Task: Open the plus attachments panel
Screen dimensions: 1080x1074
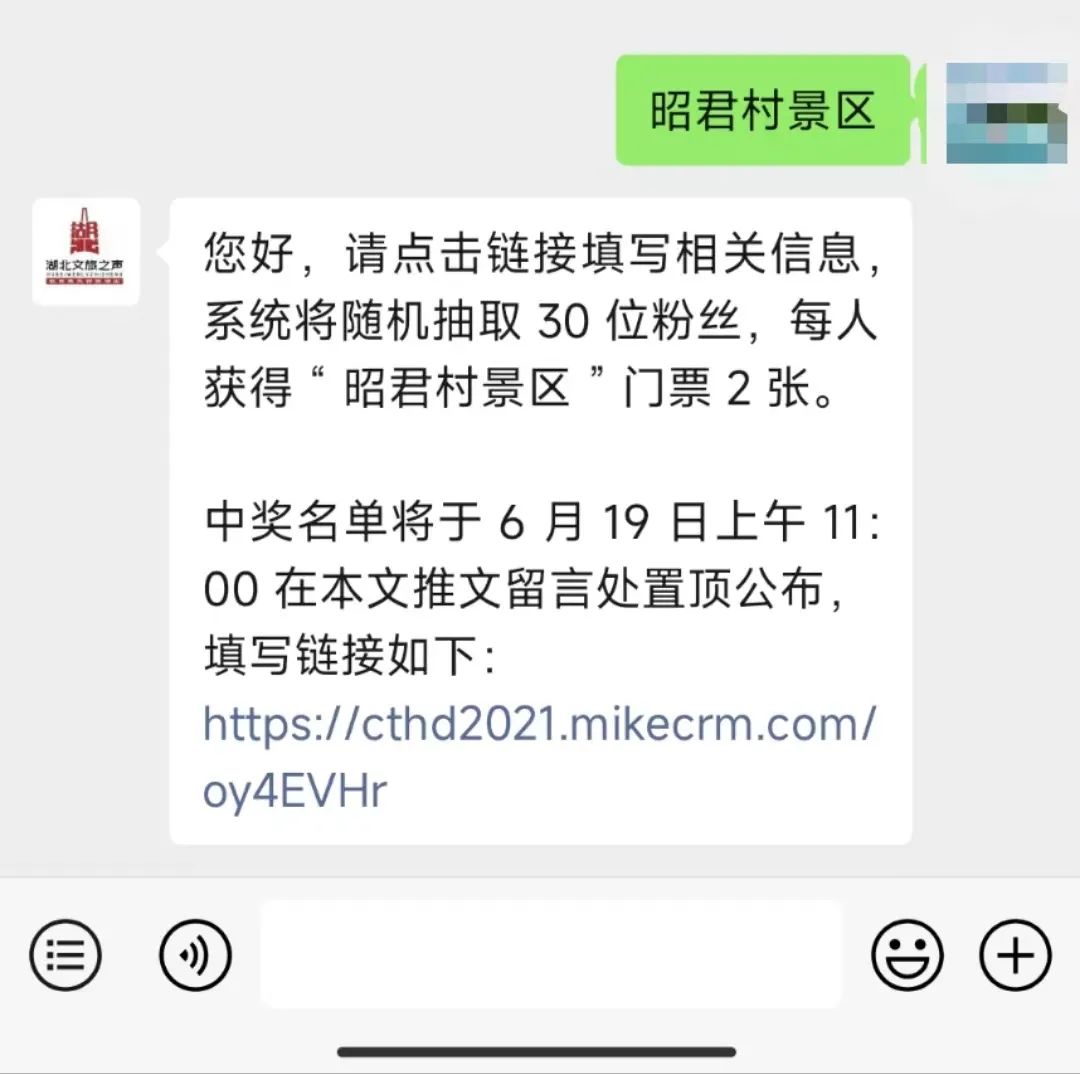Action: 1015,955
